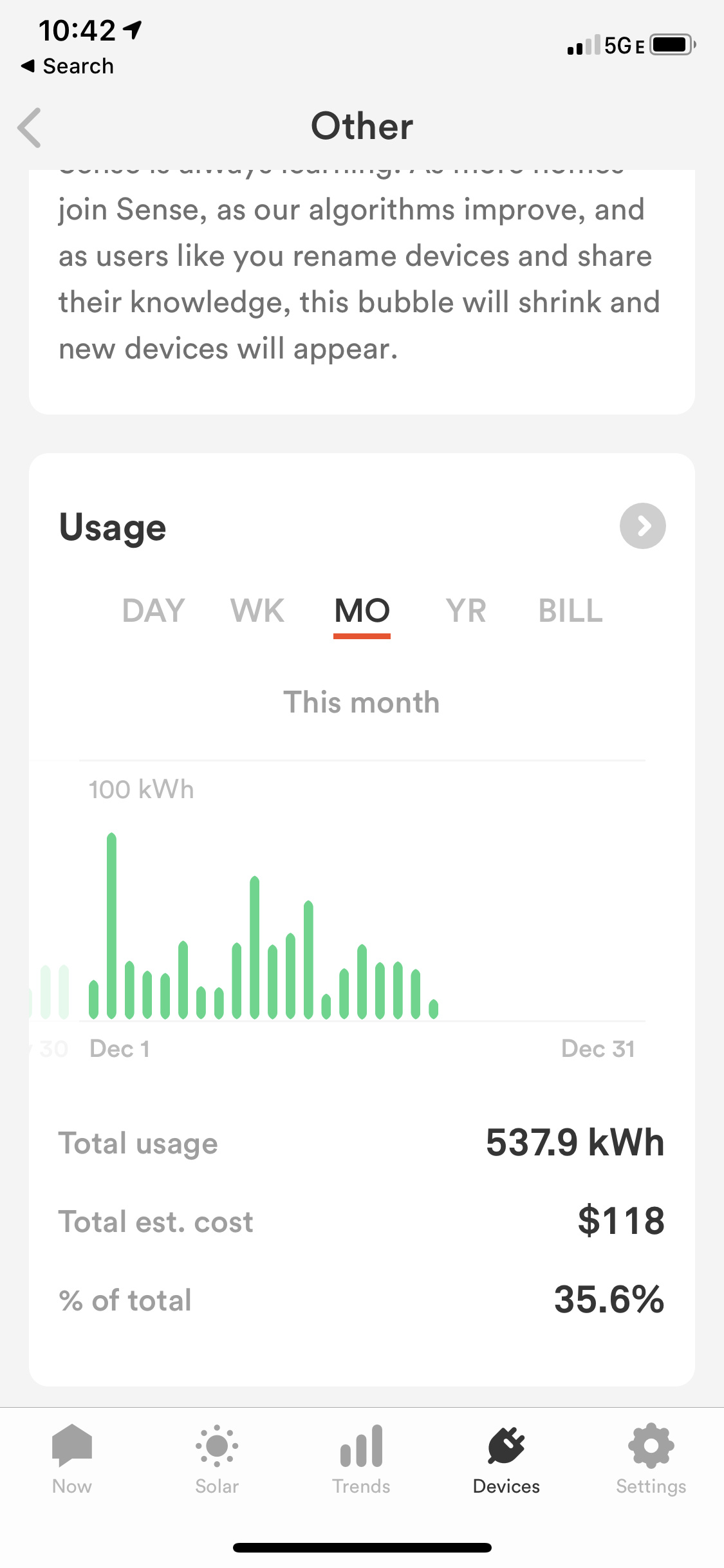
Task: Switch usage view to BILL
Action: 570,610
